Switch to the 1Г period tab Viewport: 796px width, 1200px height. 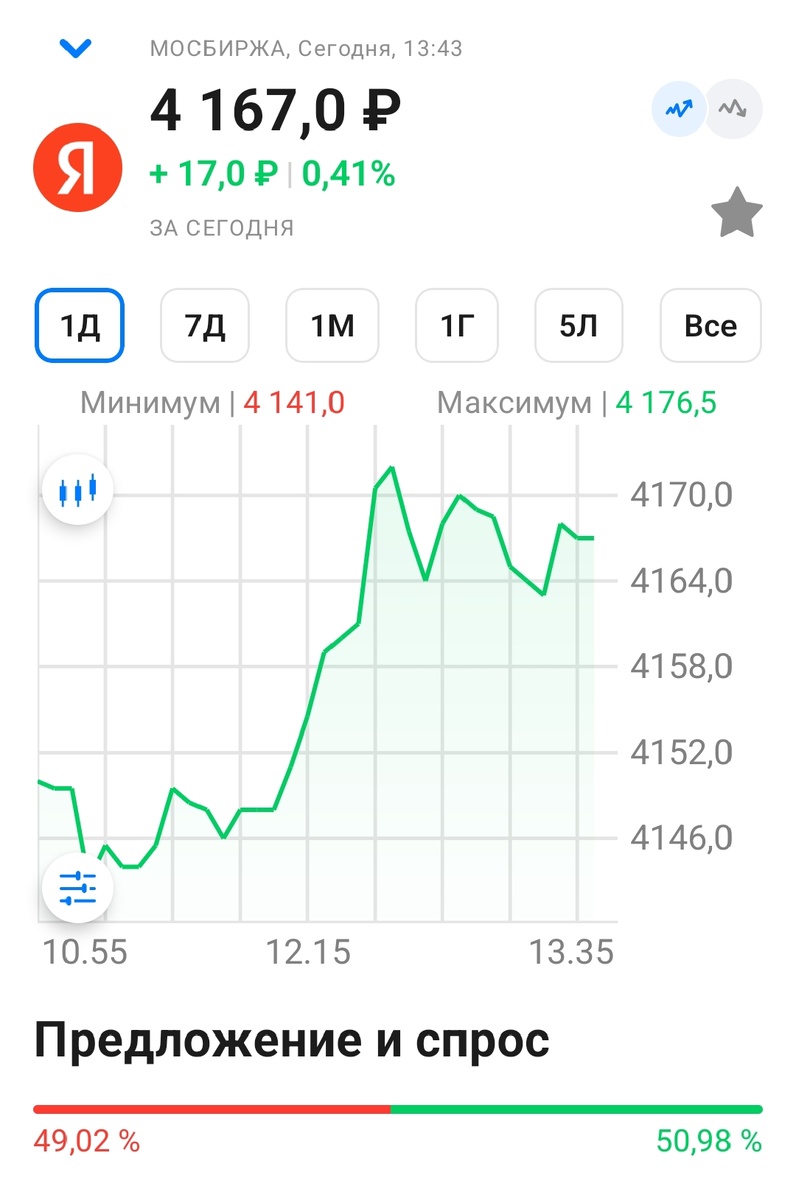(456, 326)
